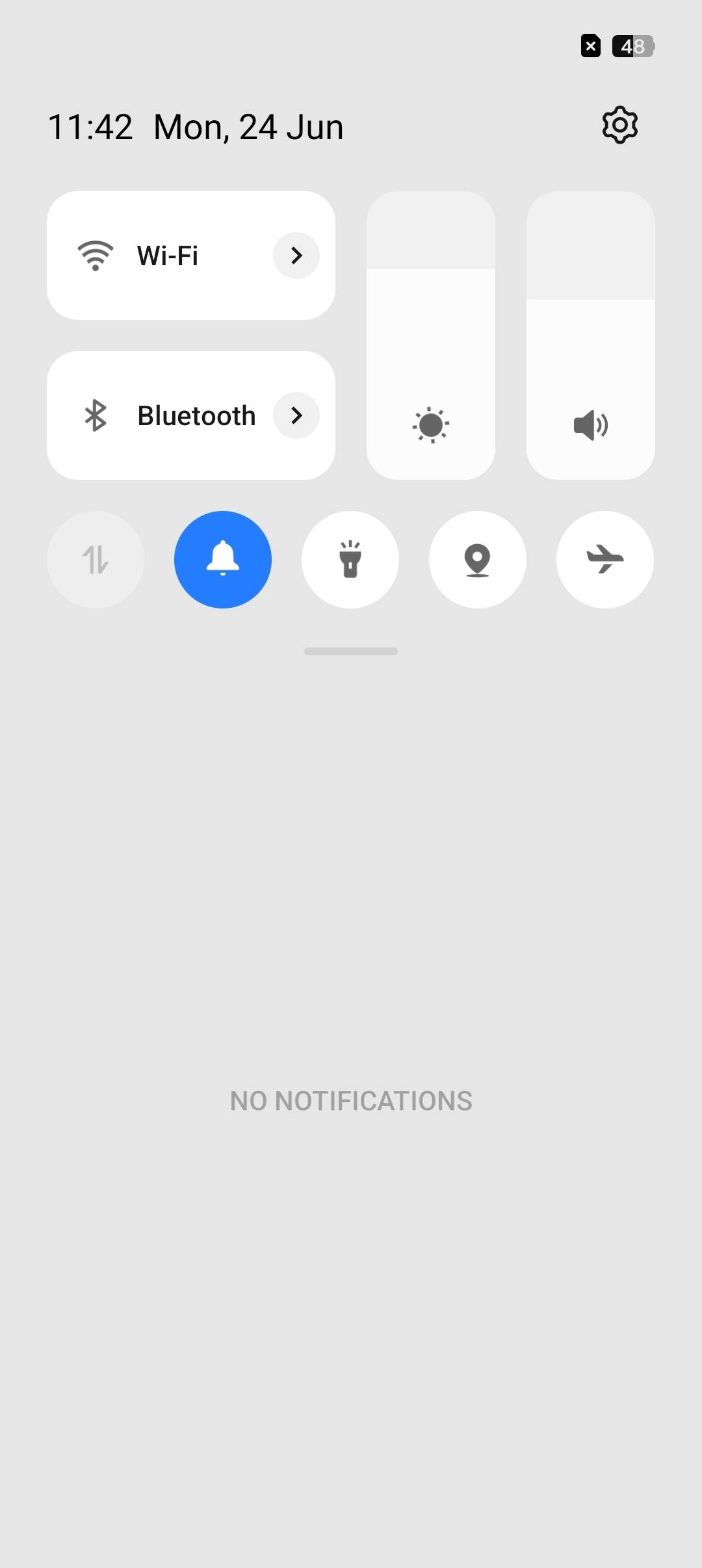Viewport: 702px width, 1568px height.
Task: Adjust the brightness slider
Action: 430,335
